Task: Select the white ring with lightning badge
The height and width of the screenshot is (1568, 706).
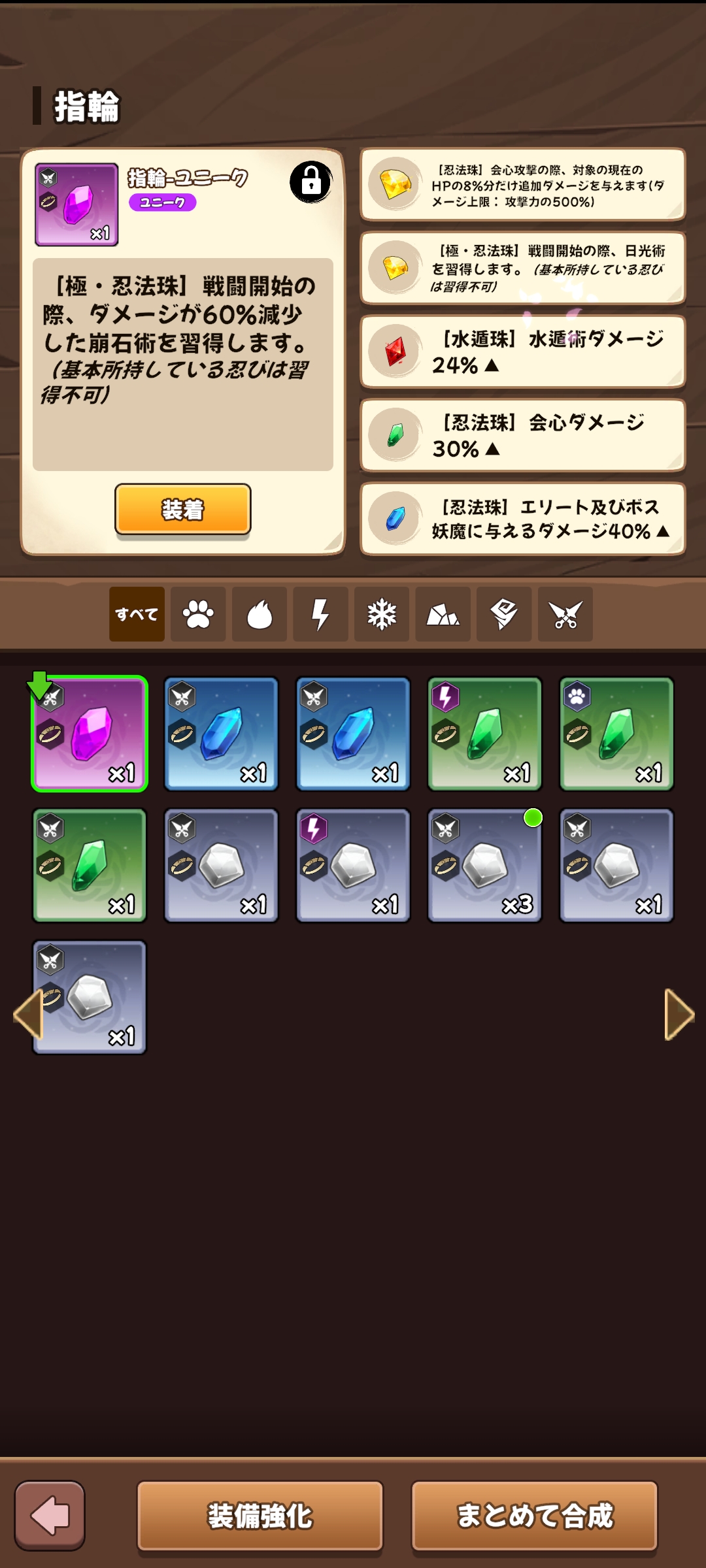Action: (353, 866)
